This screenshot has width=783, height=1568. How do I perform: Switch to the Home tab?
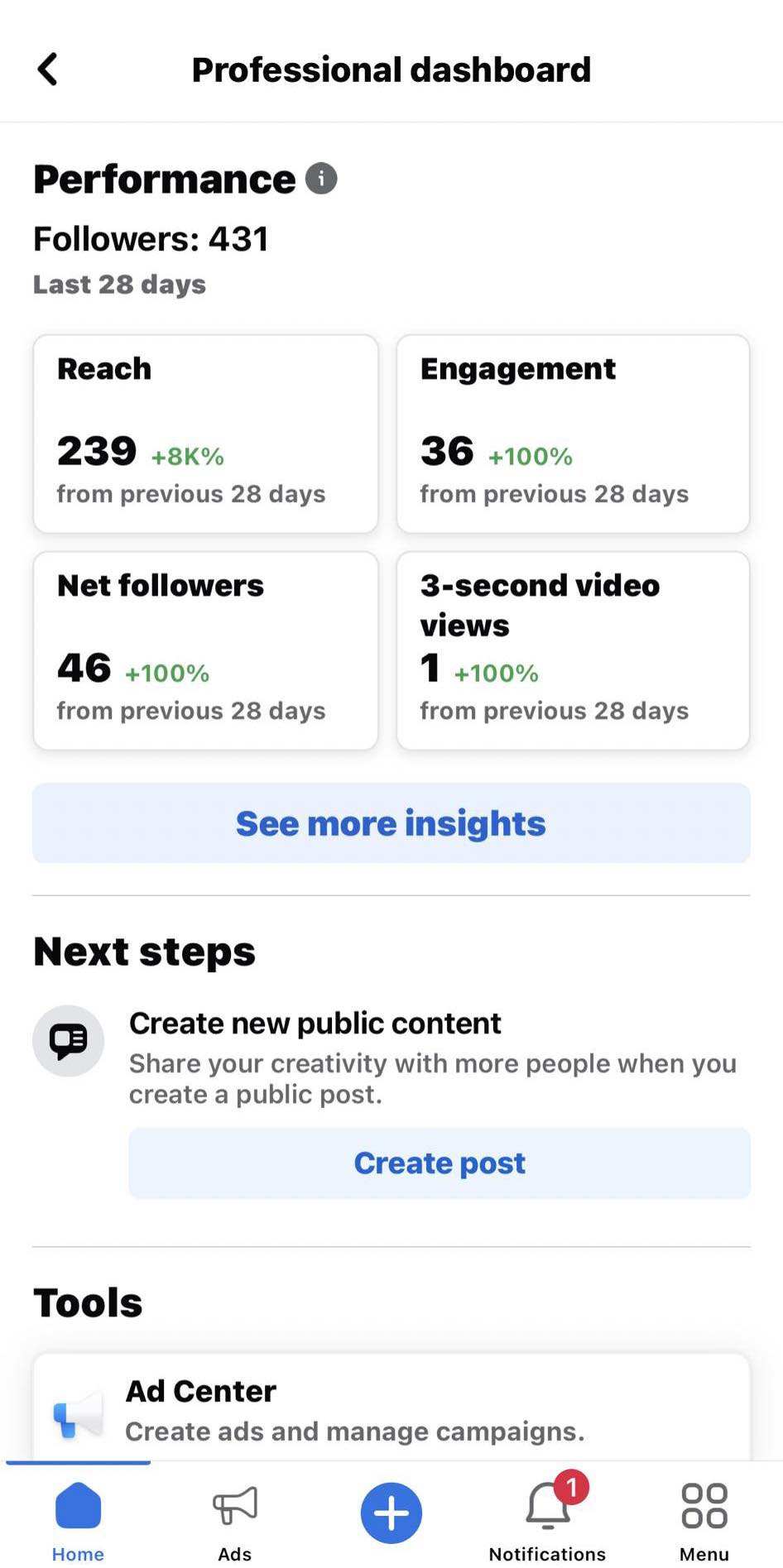[x=78, y=1518]
